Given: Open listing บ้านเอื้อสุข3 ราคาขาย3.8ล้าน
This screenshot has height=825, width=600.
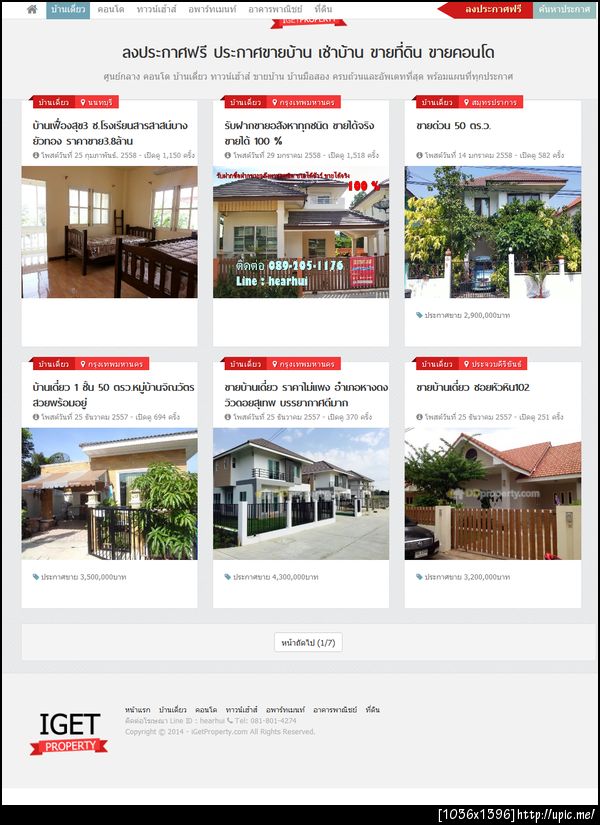Looking at the screenshot, I should (x=109, y=133).
